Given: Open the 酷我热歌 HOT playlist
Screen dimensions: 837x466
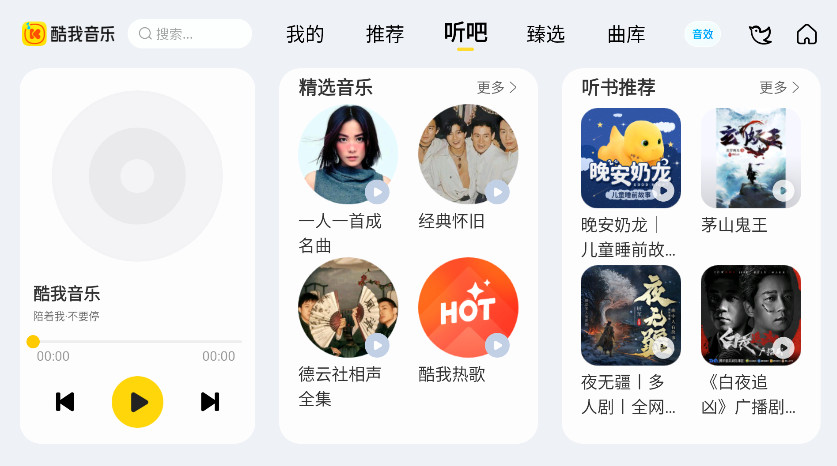Looking at the screenshot, I should tap(468, 308).
